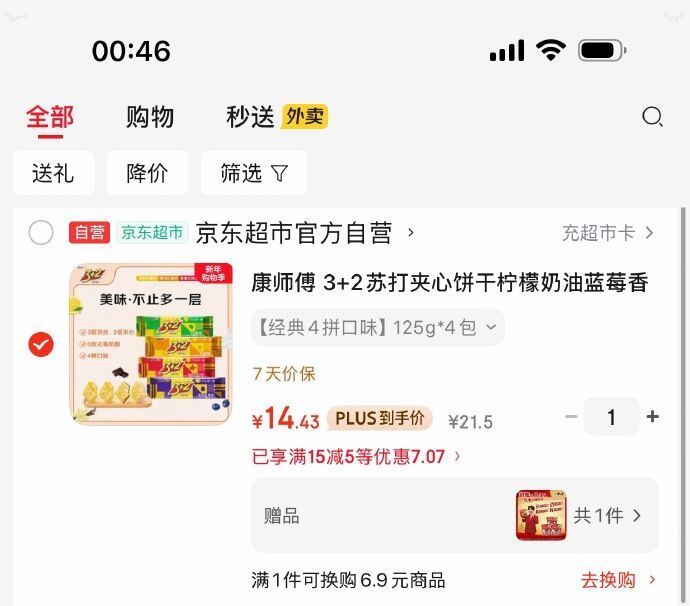690x606 pixels.
Task: Select all items from 京东超市官方自营
Action: pos(41,232)
